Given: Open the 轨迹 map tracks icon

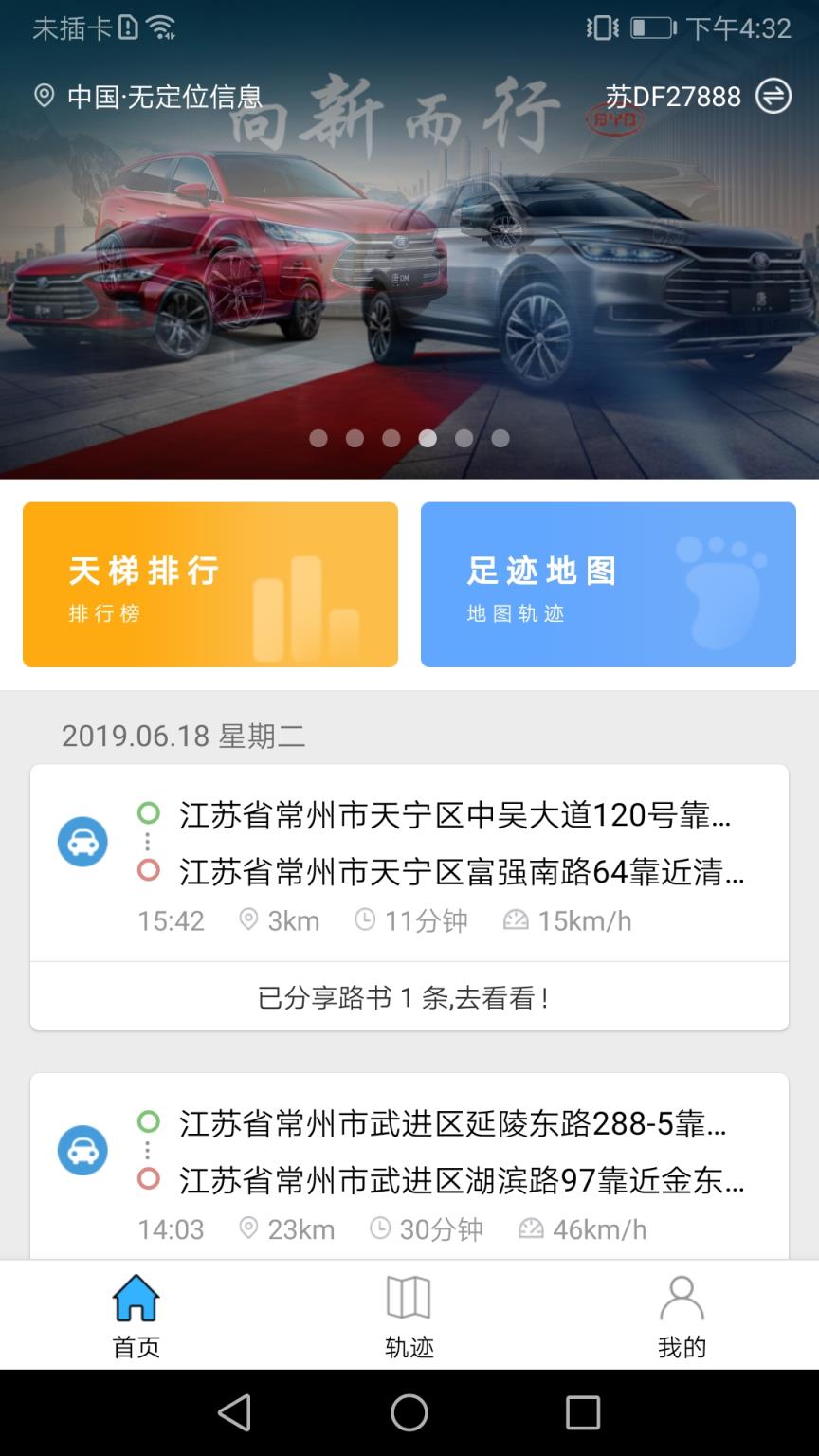Looking at the screenshot, I should coord(408,1297).
